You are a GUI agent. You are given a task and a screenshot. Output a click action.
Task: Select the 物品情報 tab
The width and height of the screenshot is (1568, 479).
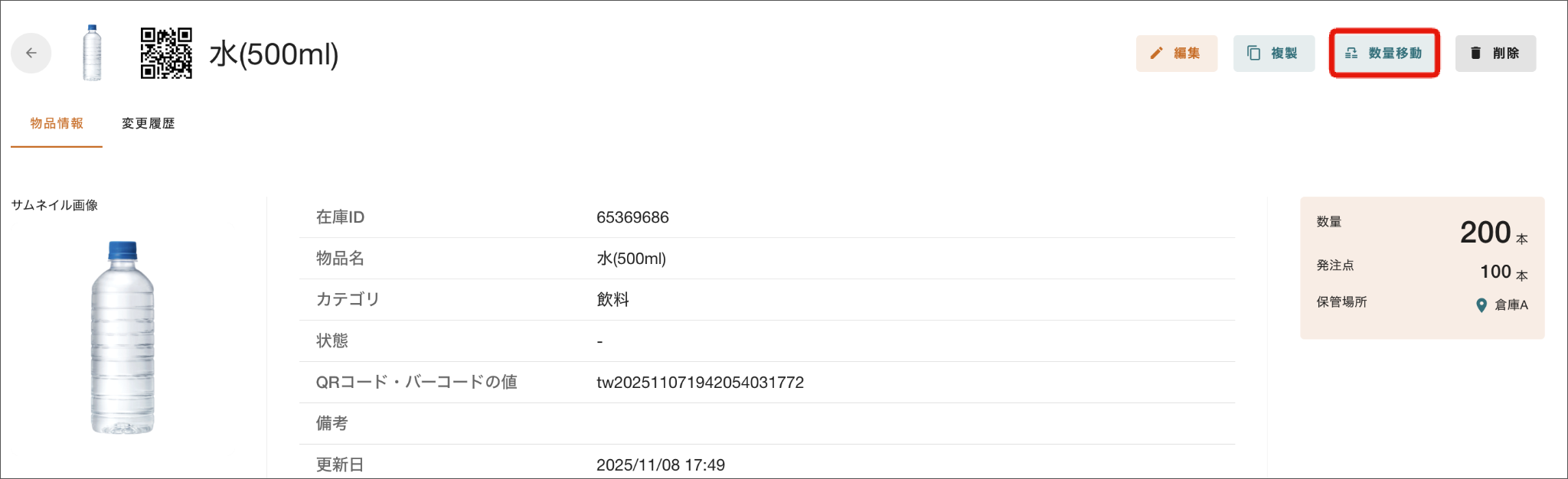[x=57, y=124]
